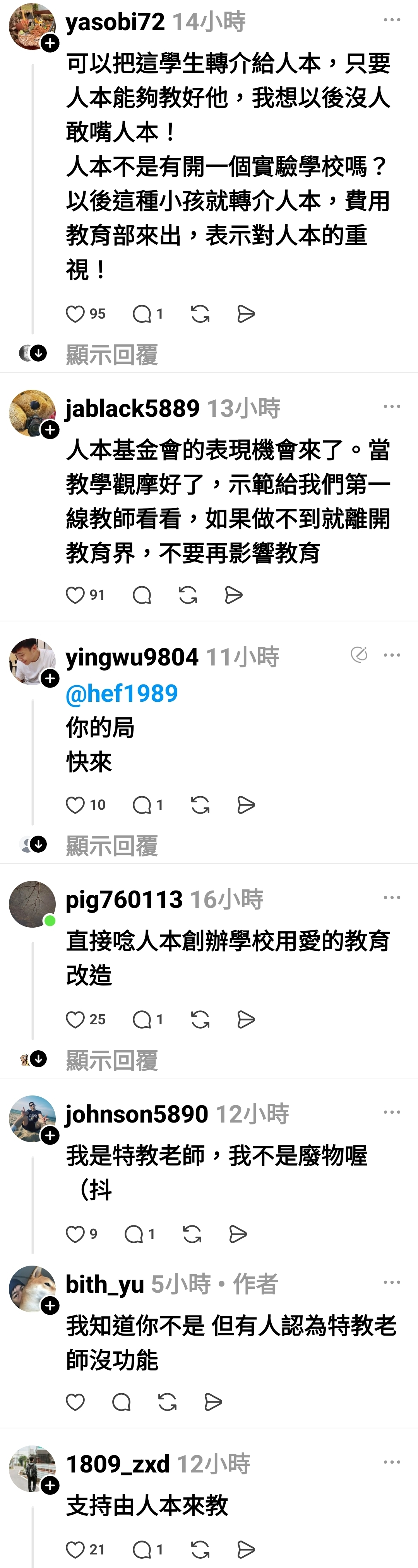
Task: Open the overflow menu on bith_yu's reply
Action: tap(392, 1283)
